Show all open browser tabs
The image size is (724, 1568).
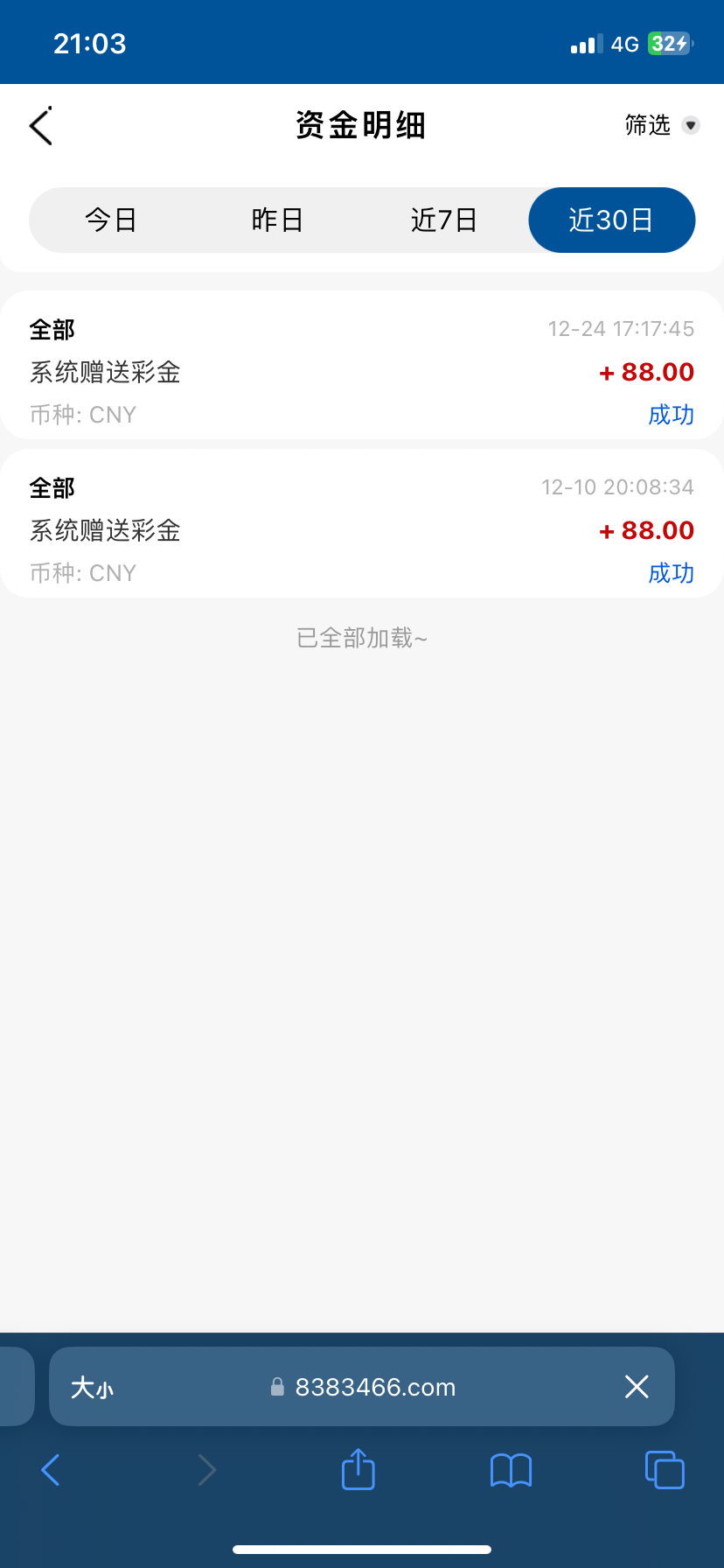click(665, 1470)
